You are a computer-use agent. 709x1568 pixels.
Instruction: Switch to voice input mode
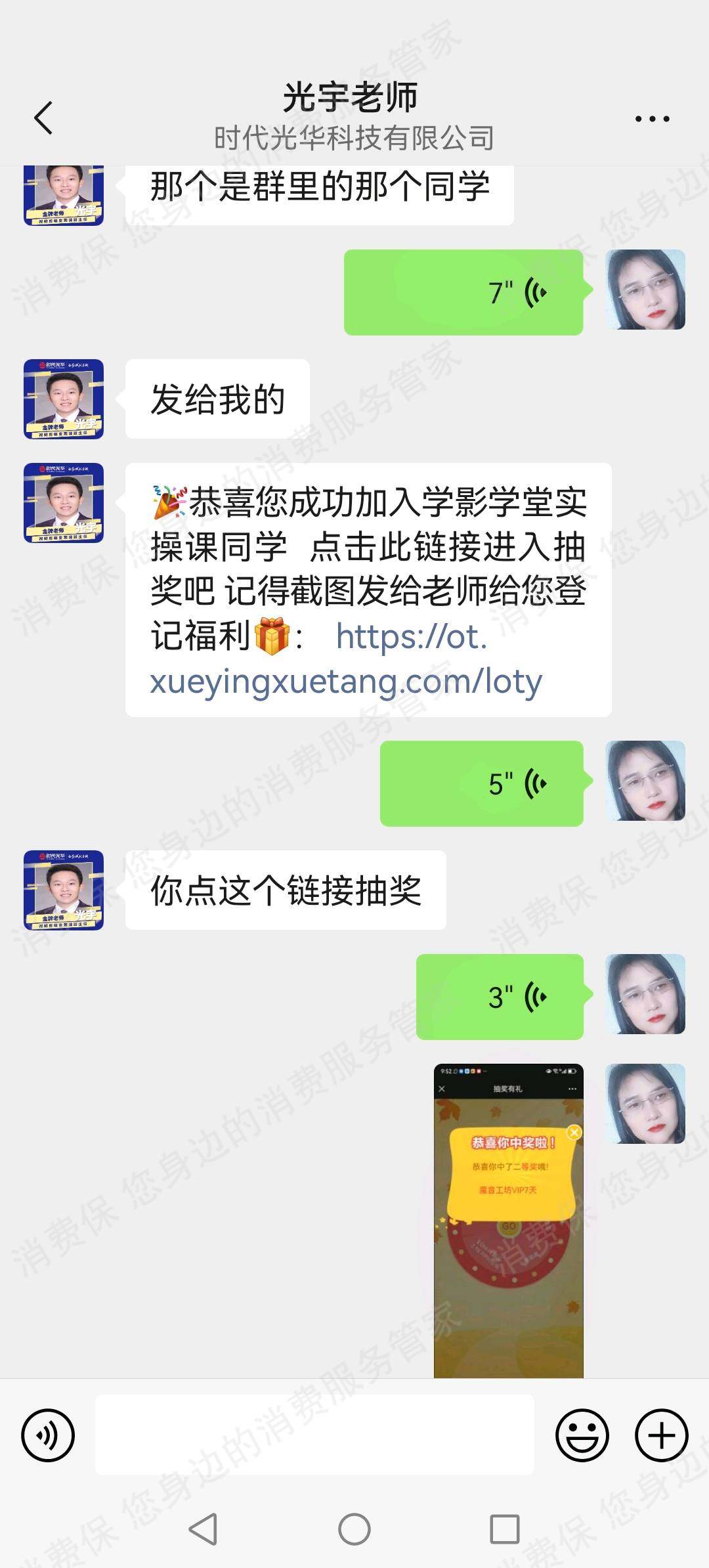[48, 1435]
